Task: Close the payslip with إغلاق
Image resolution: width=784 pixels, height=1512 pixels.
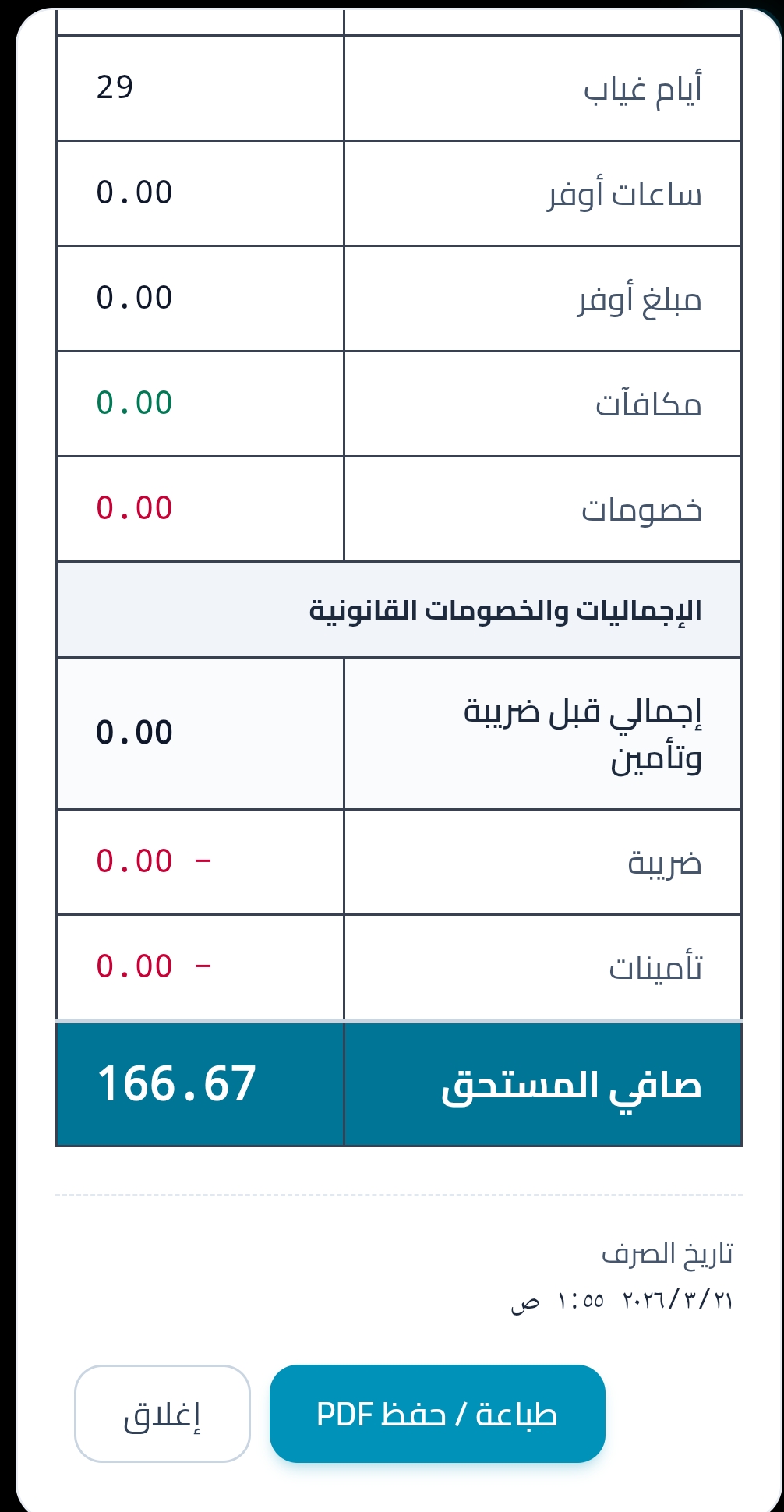Action: click(x=162, y=1413)
